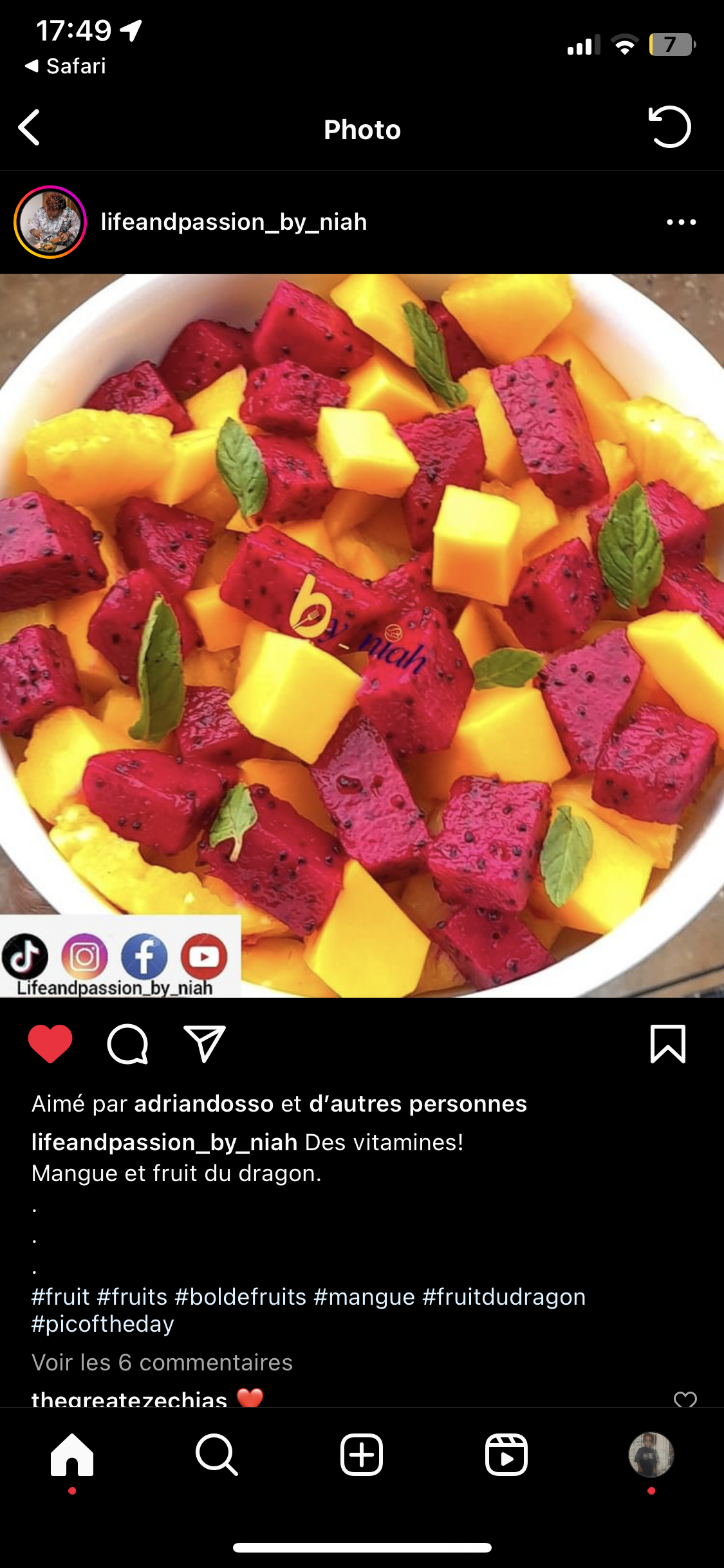Open the lifeandpassion_by_niah username in post header

(234, 222)
